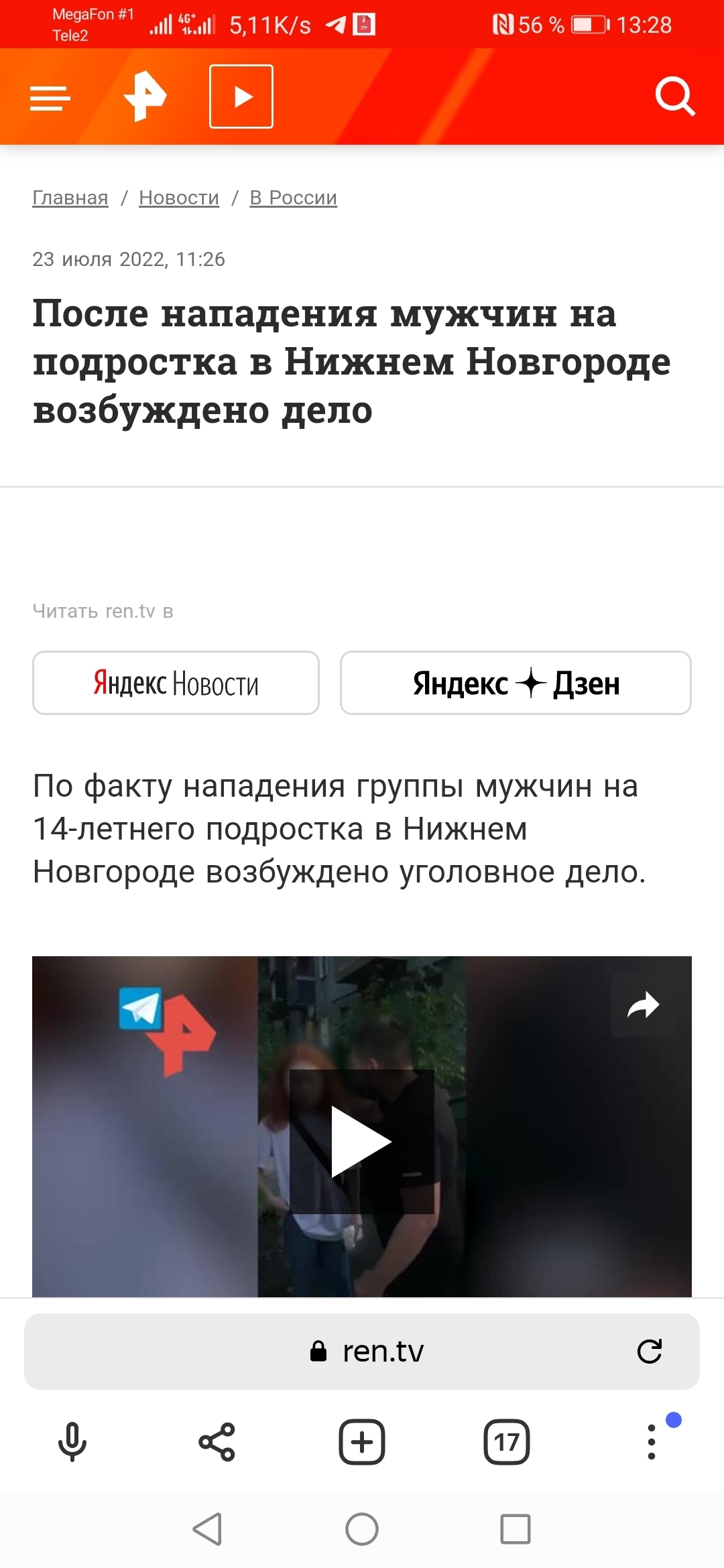Reload the page

pyautogui.click(x=649, y=1352)
